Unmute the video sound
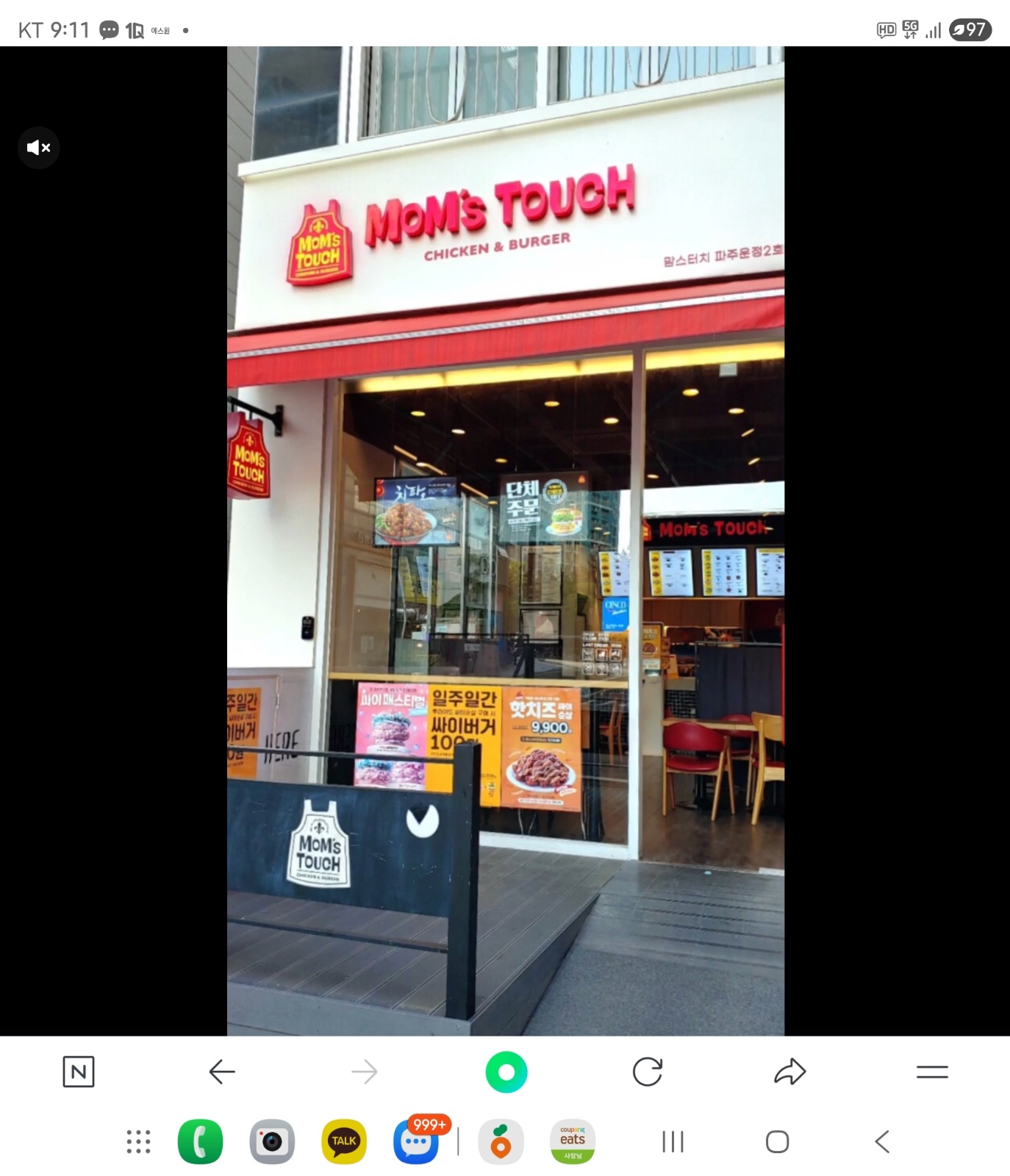Viewport: 1010px width, 1176px height. tap(38, 148)
